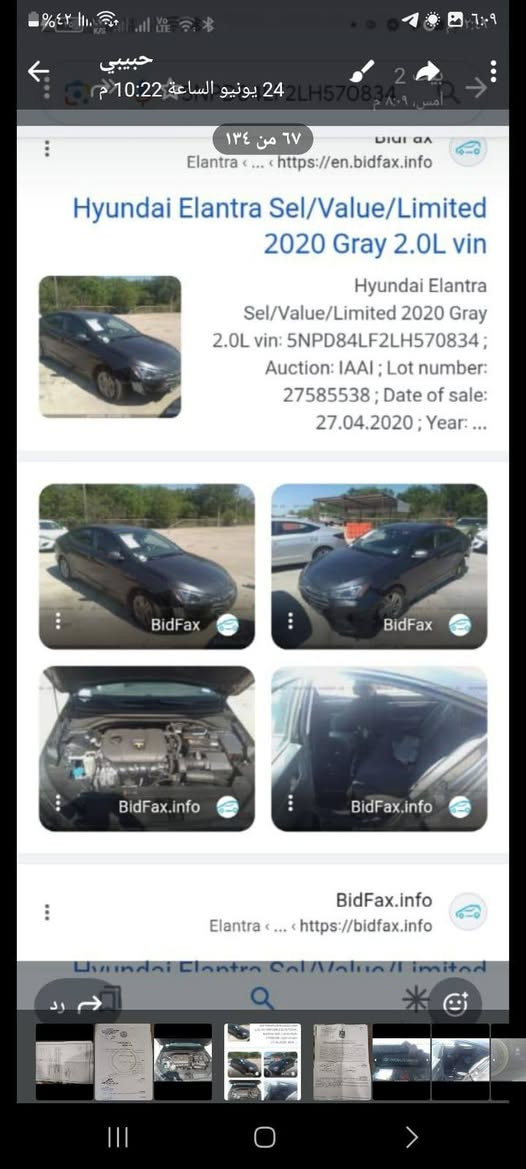This screenshot has height=1169, width=526.
Task: Open the engine bay thumbnail in the strip
Action: pyautogui.click(x=183, y=1062)
